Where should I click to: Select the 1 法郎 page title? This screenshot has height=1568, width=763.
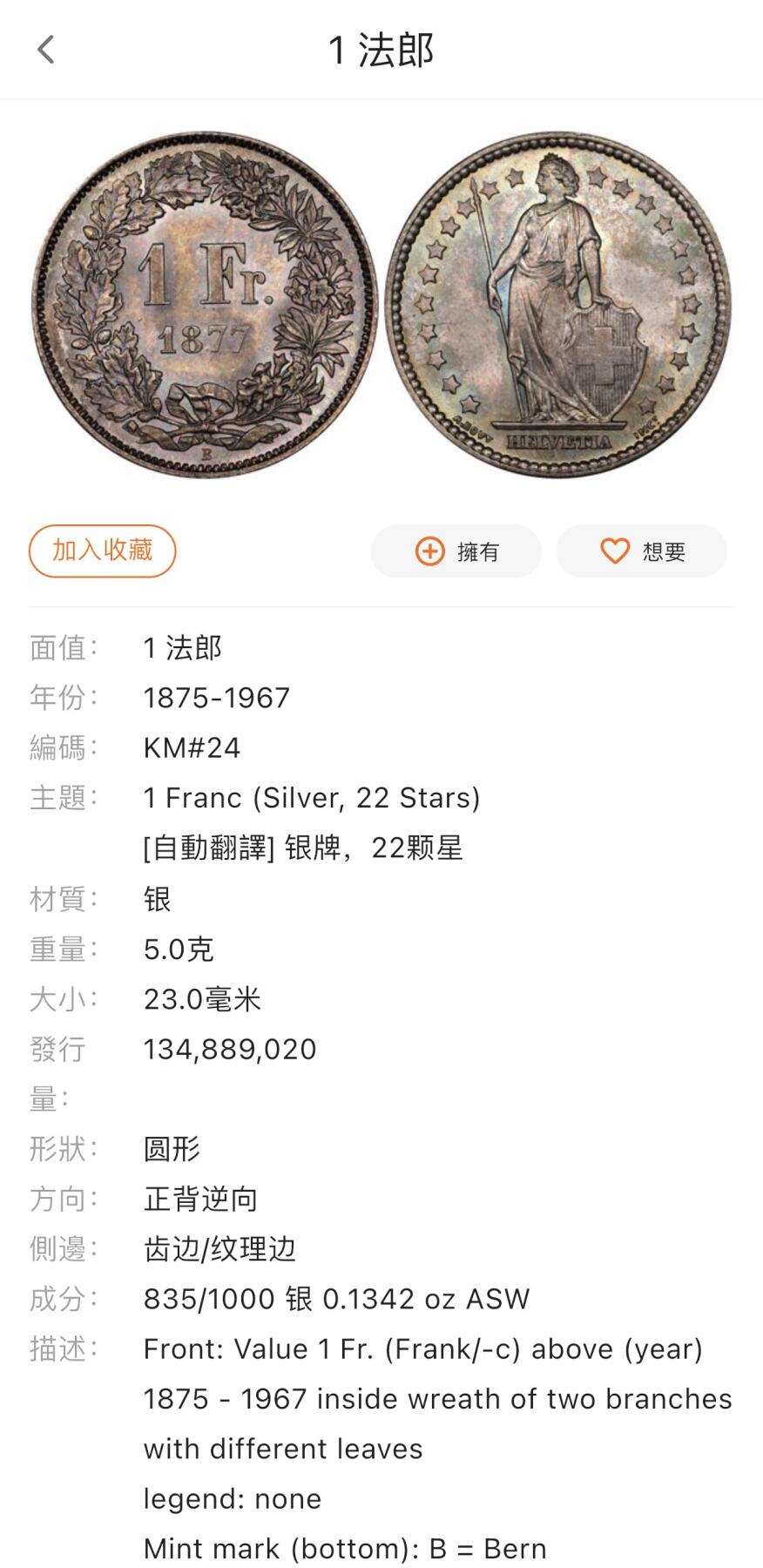381,51
